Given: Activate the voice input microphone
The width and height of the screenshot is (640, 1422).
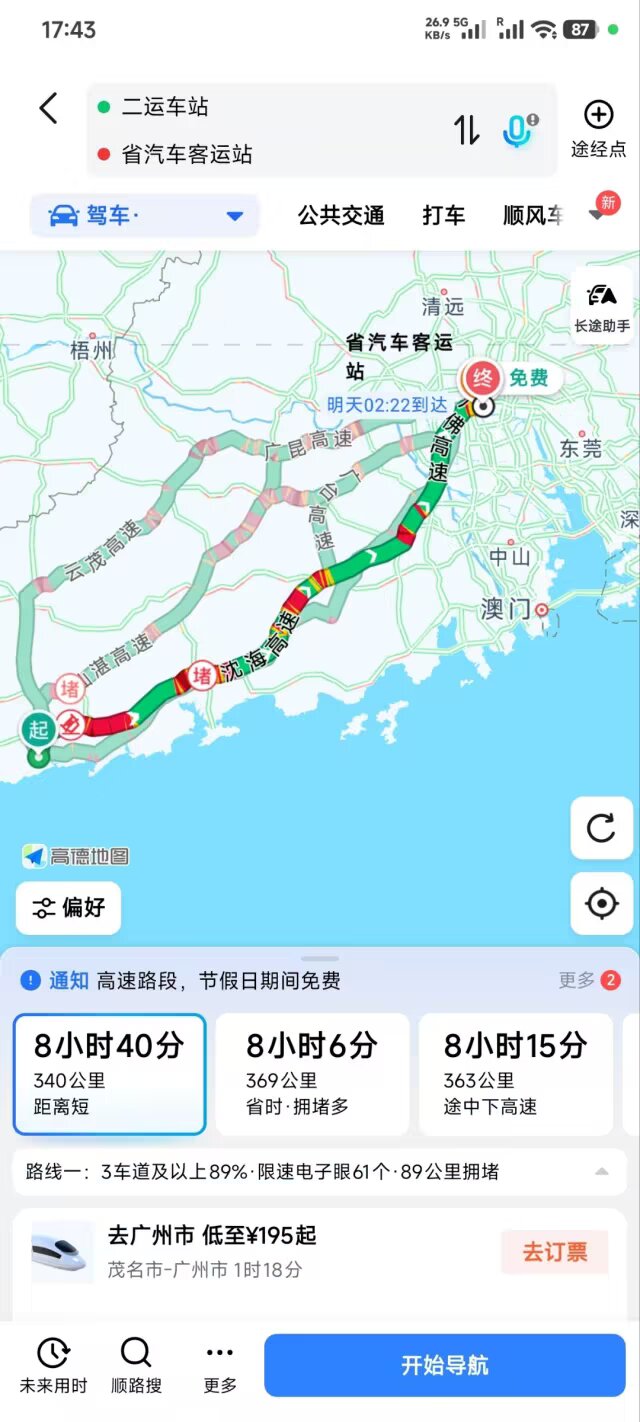Looking at the screenshot, I should [x=517, y=130].
